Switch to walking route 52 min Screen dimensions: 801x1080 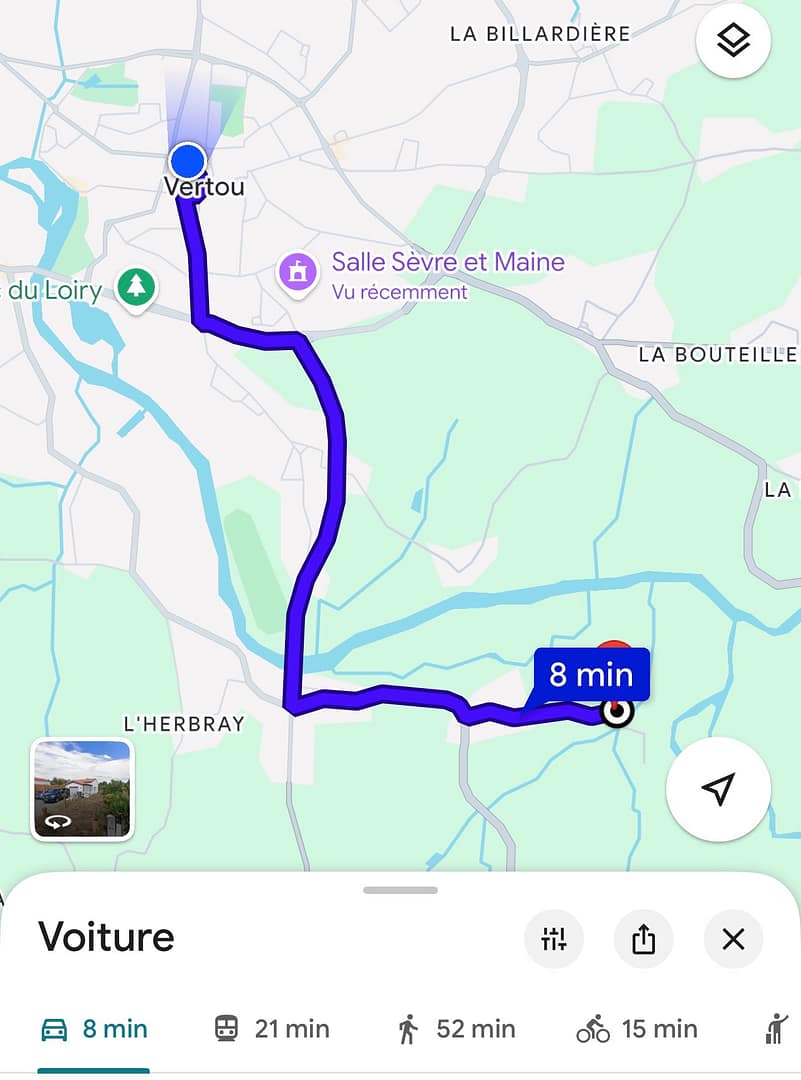[456, 1029]
